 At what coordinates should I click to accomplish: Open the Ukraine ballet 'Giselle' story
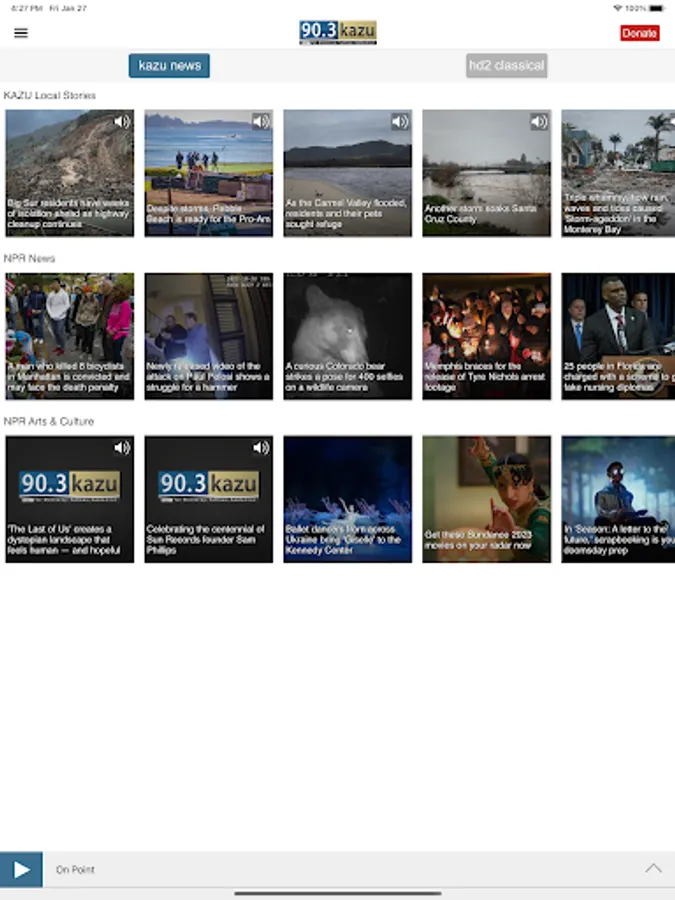pos(347,499)
